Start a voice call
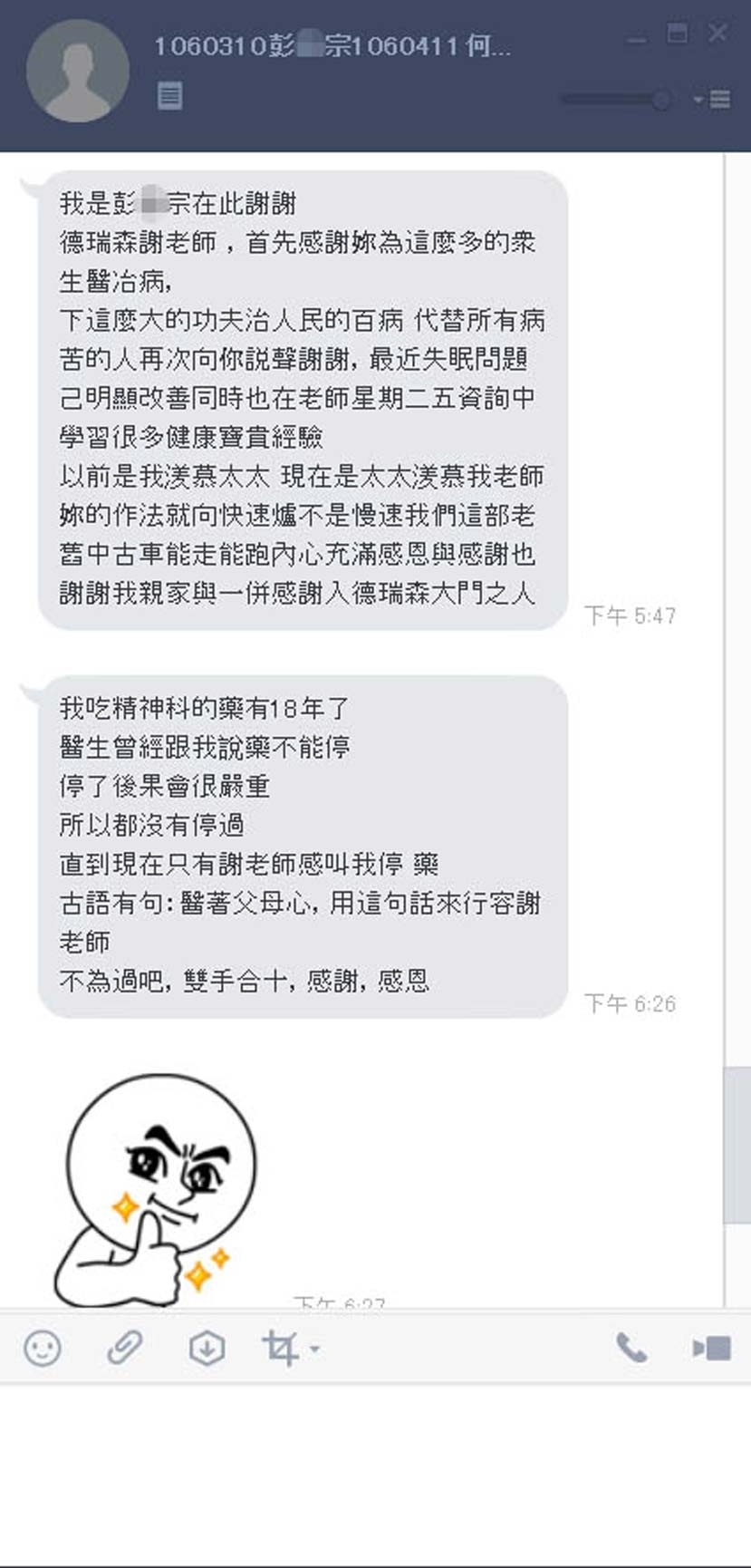Viewport: 751px width, 1568px height. (x=631, y=1348)
